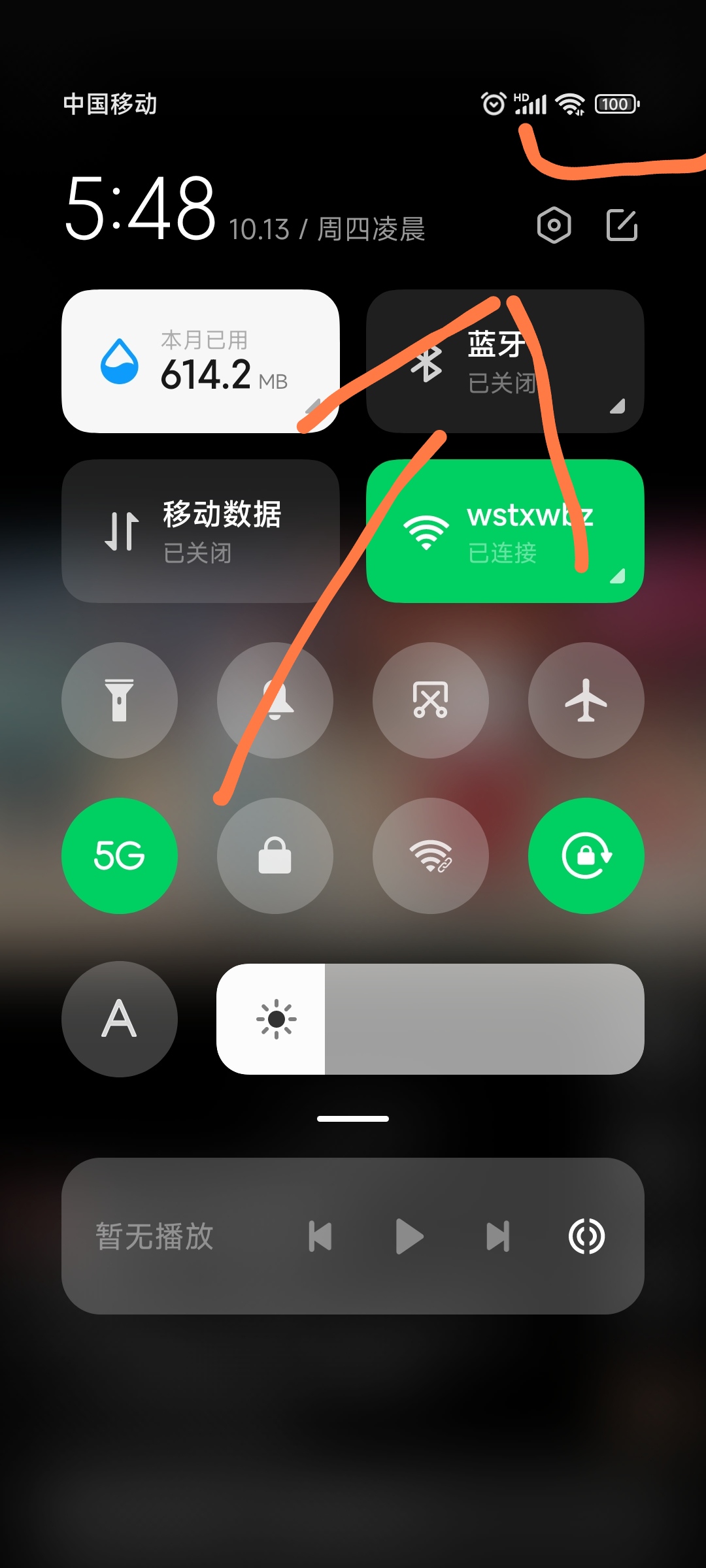
Task: Turn on Bluetooth (蓝牙)
Action: 505,361
